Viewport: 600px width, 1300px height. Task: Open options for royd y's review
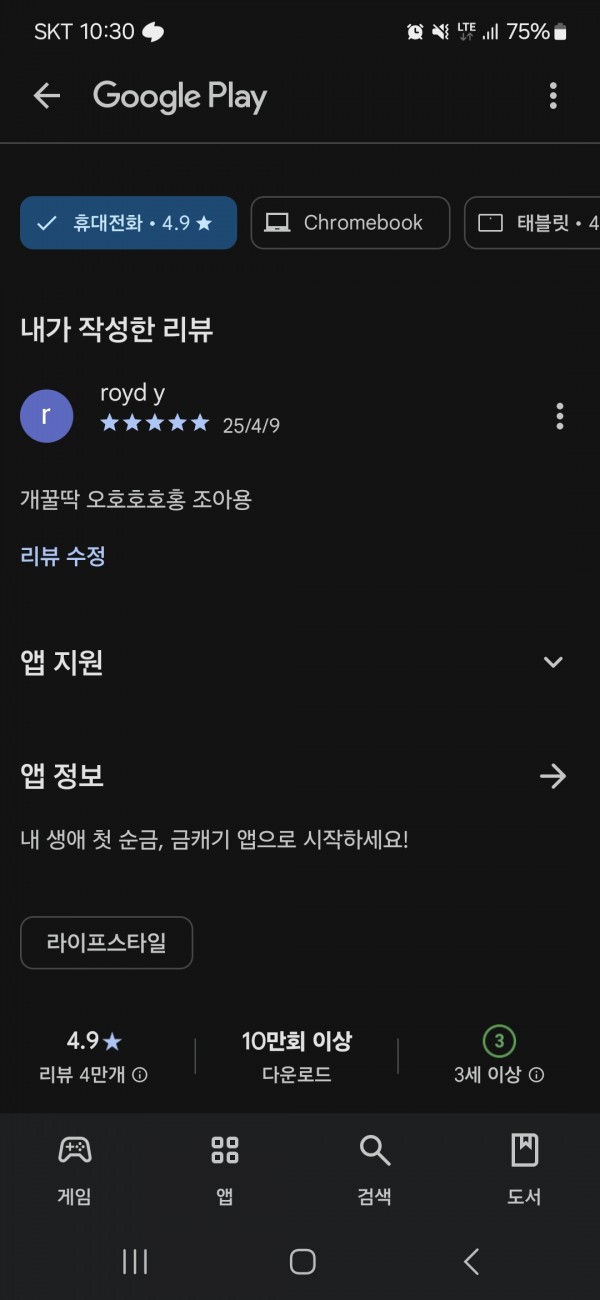559,416
